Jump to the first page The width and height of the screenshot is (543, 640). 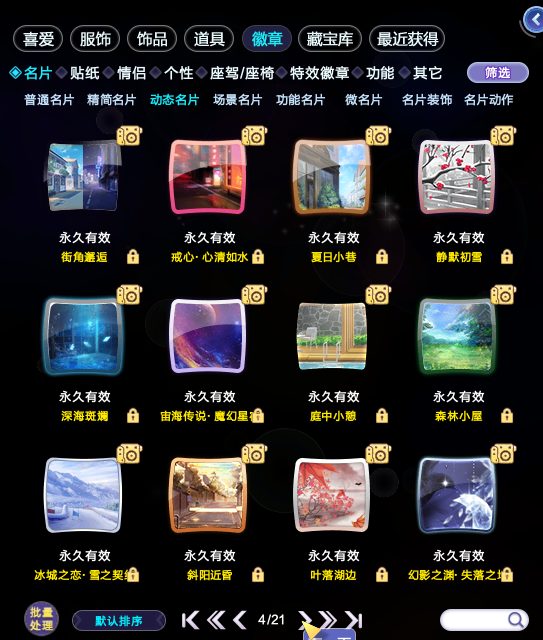190,620
